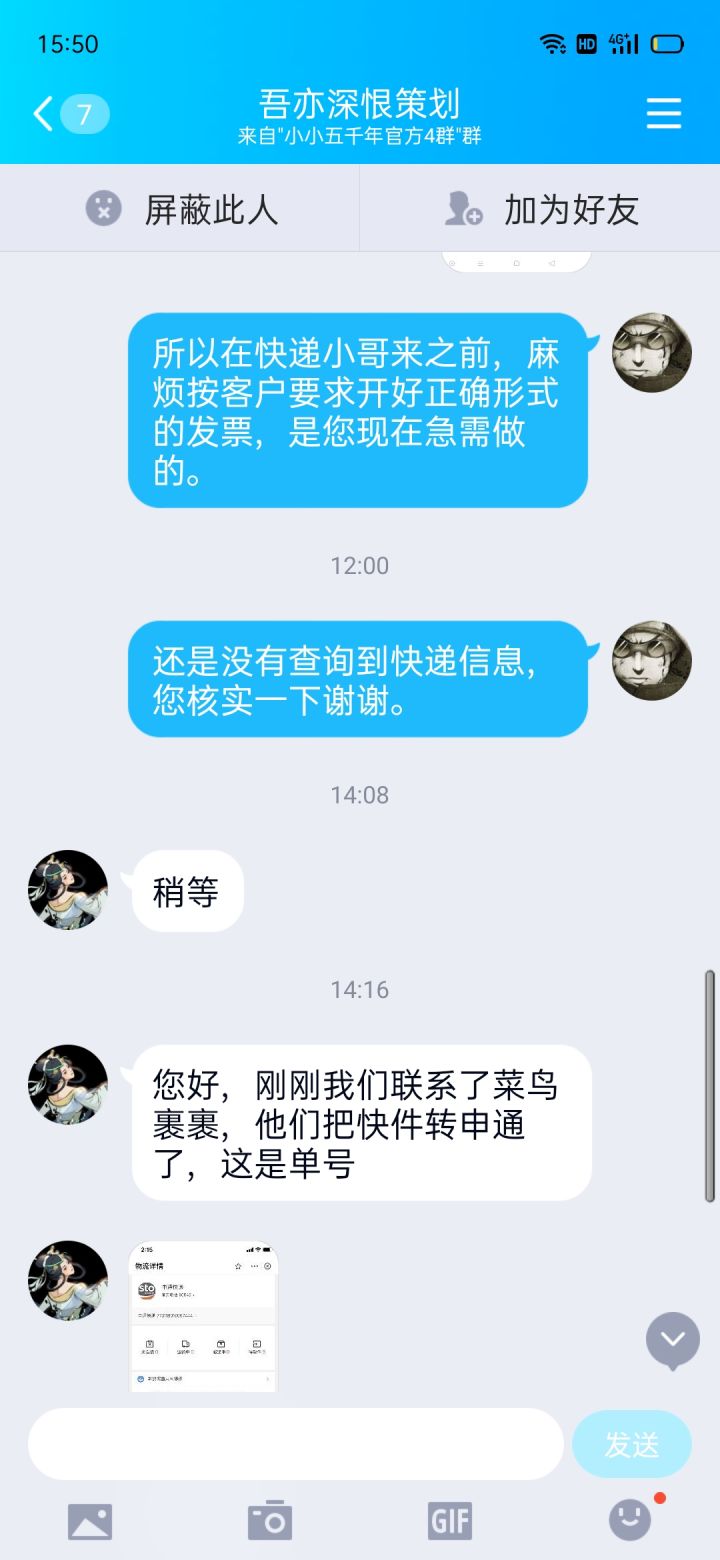Tap the HD icon in the status bar

[x=586, y=43]
